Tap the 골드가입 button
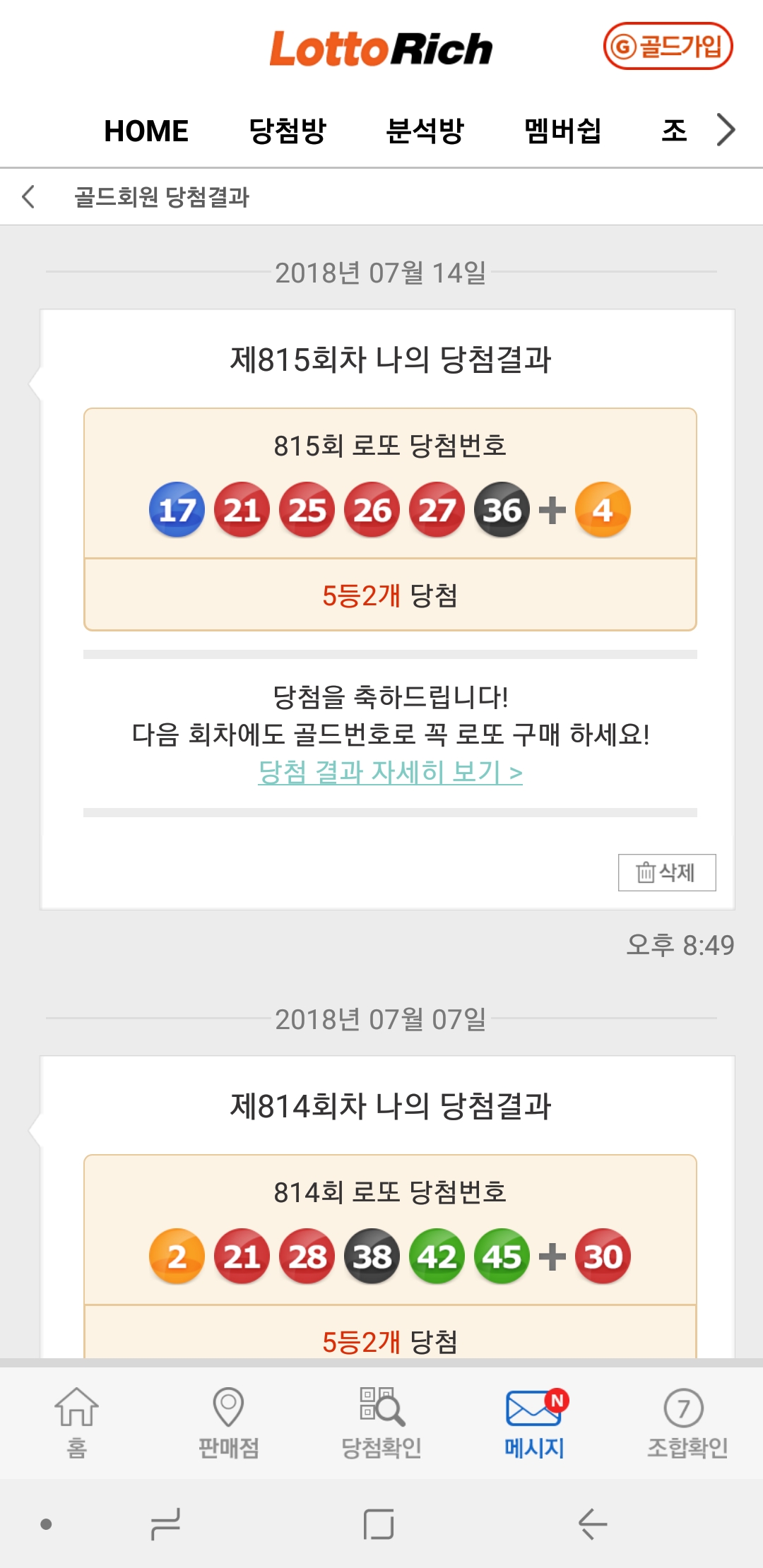Screen dimensions: 763x1568 tap(668, 47)
